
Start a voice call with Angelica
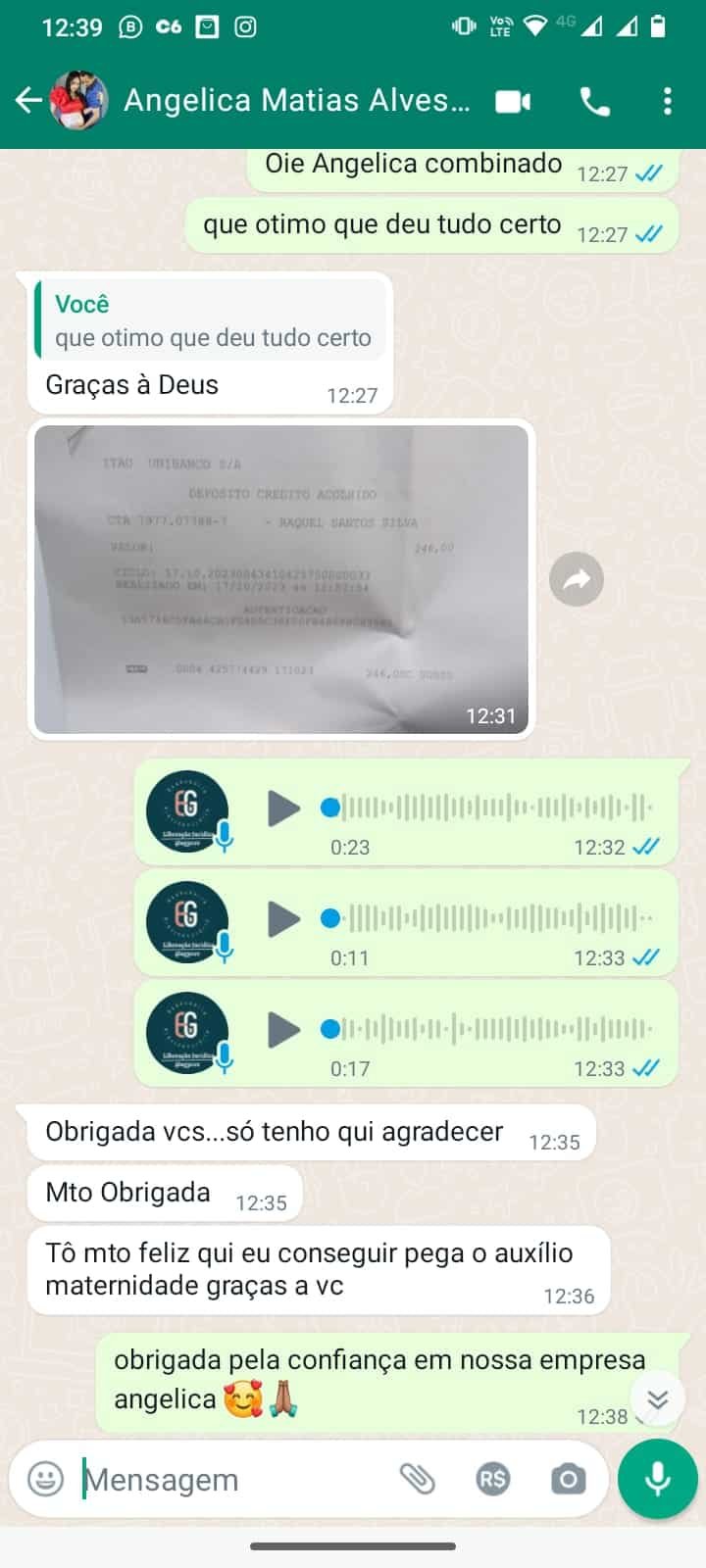595,101
